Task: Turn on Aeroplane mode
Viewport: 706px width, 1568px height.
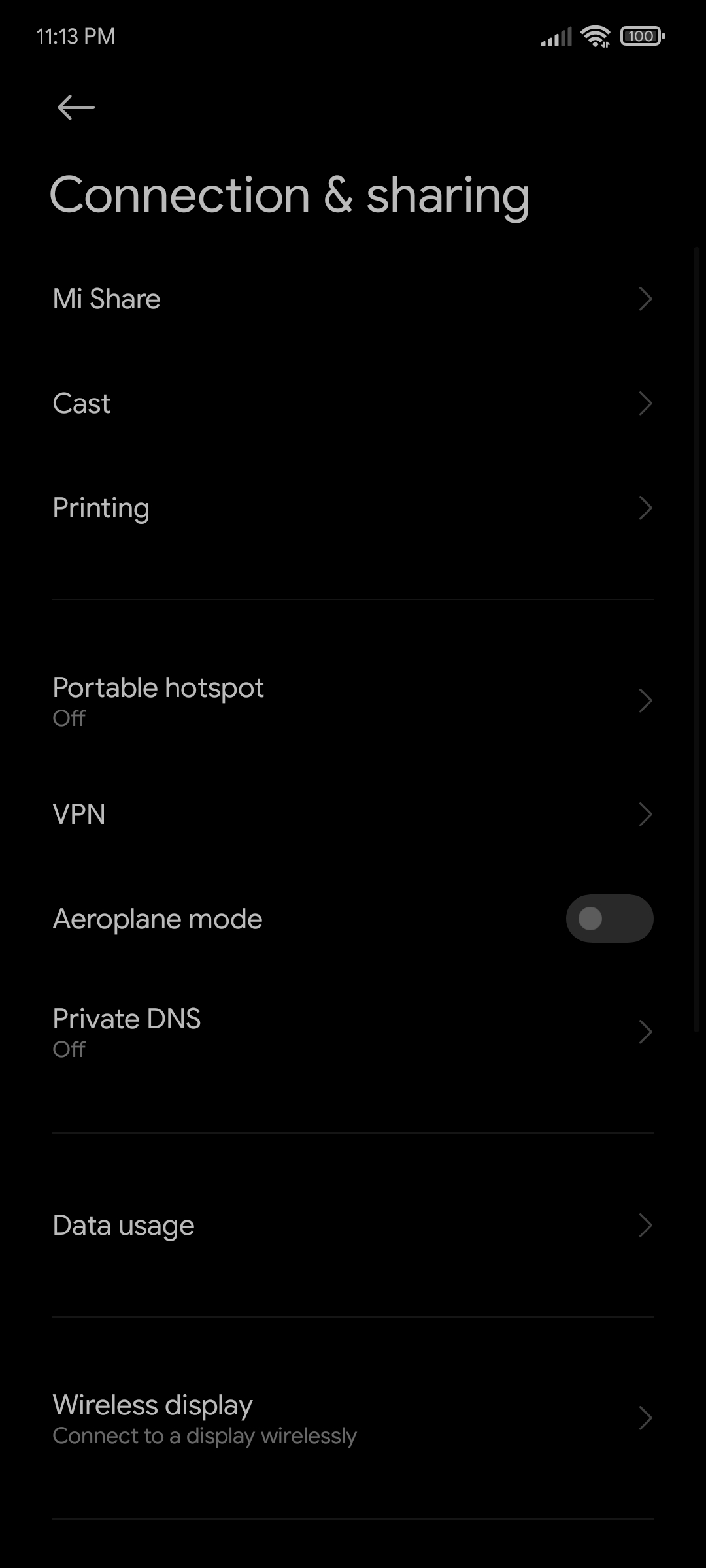Action: 609,919
